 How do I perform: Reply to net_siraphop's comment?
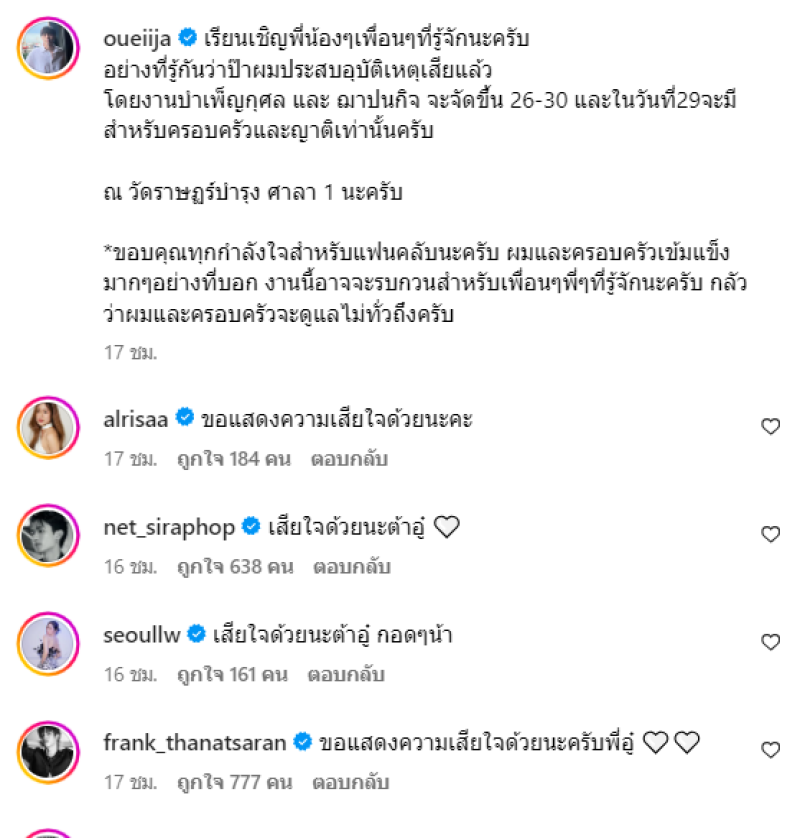click(x=351, y=567)
